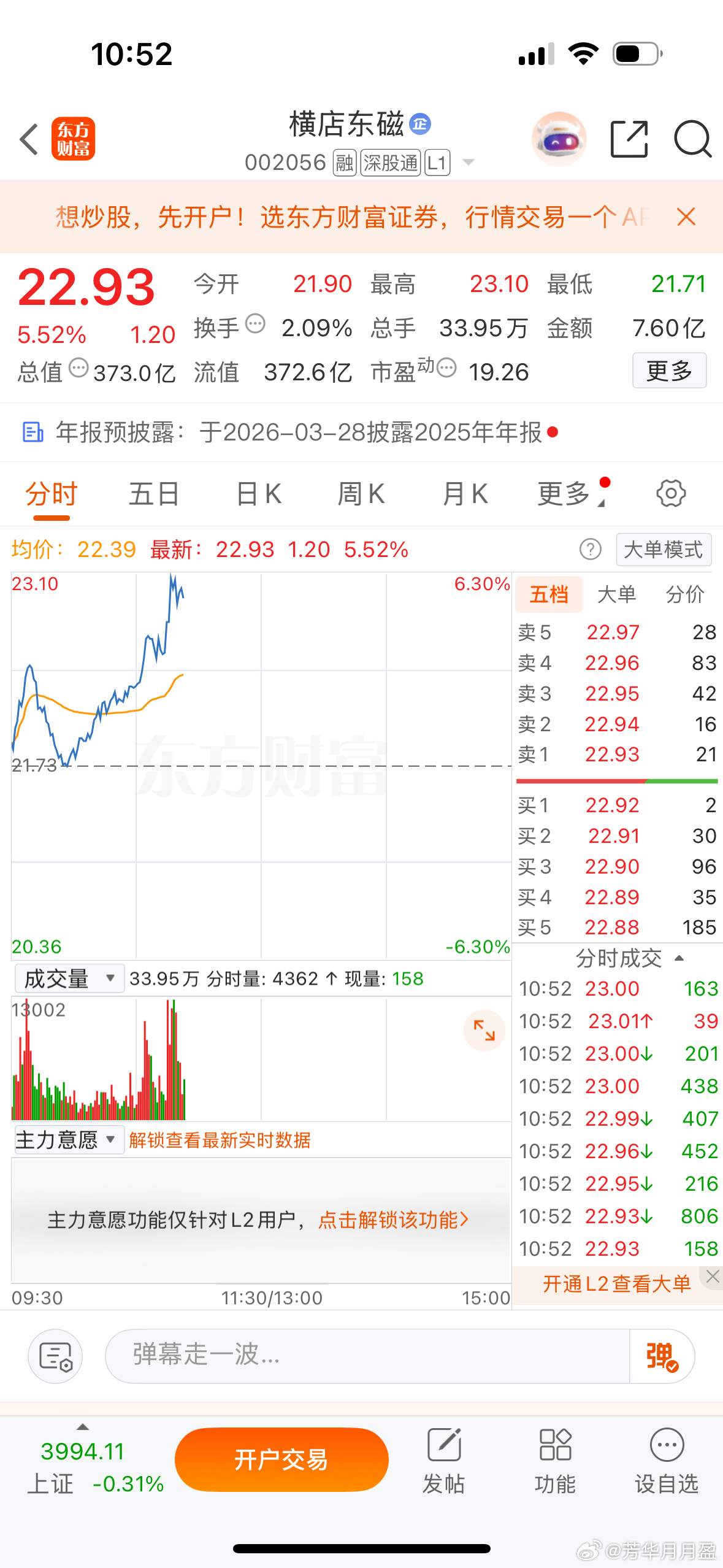The width and height of the screenshot is (723, 1568).
Task: Tap the back arrow to return
Action: coord(29,140)
